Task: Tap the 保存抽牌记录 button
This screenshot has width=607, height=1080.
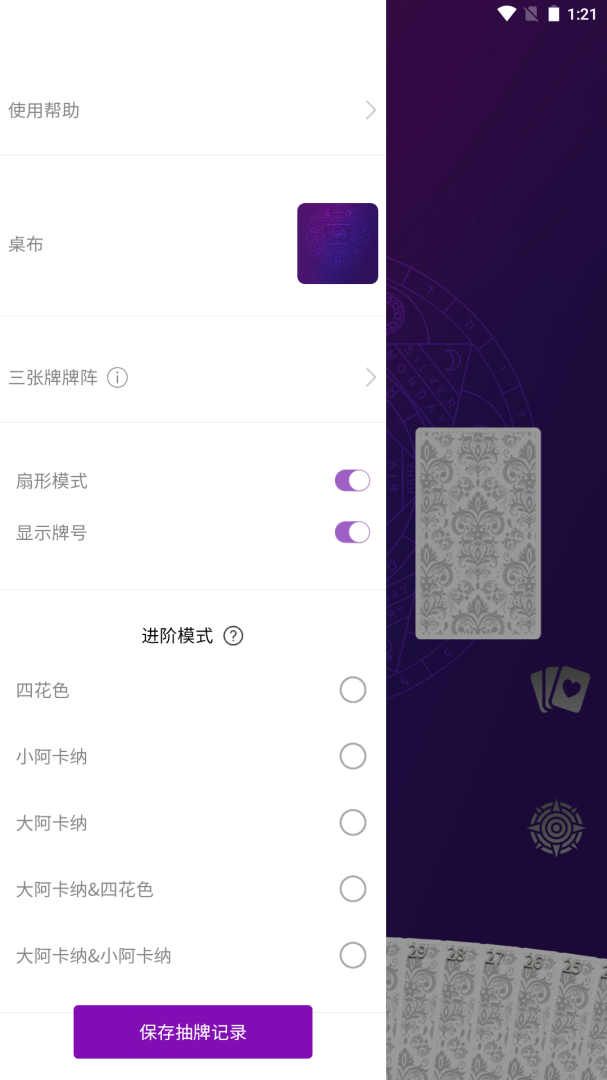Action: pos(193,1032)
